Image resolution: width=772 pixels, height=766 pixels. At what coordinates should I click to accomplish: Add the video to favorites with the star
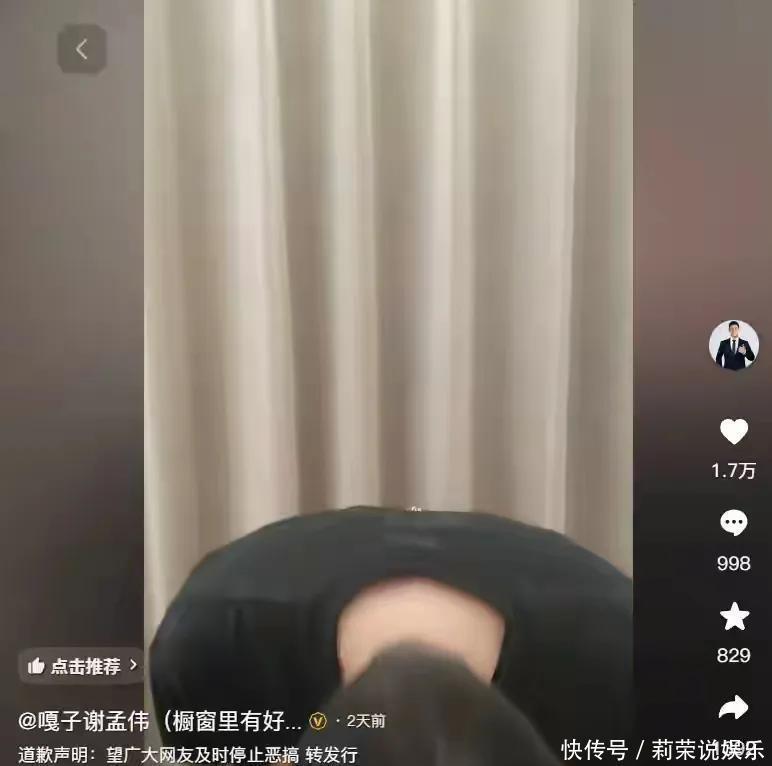pos(734,616)
